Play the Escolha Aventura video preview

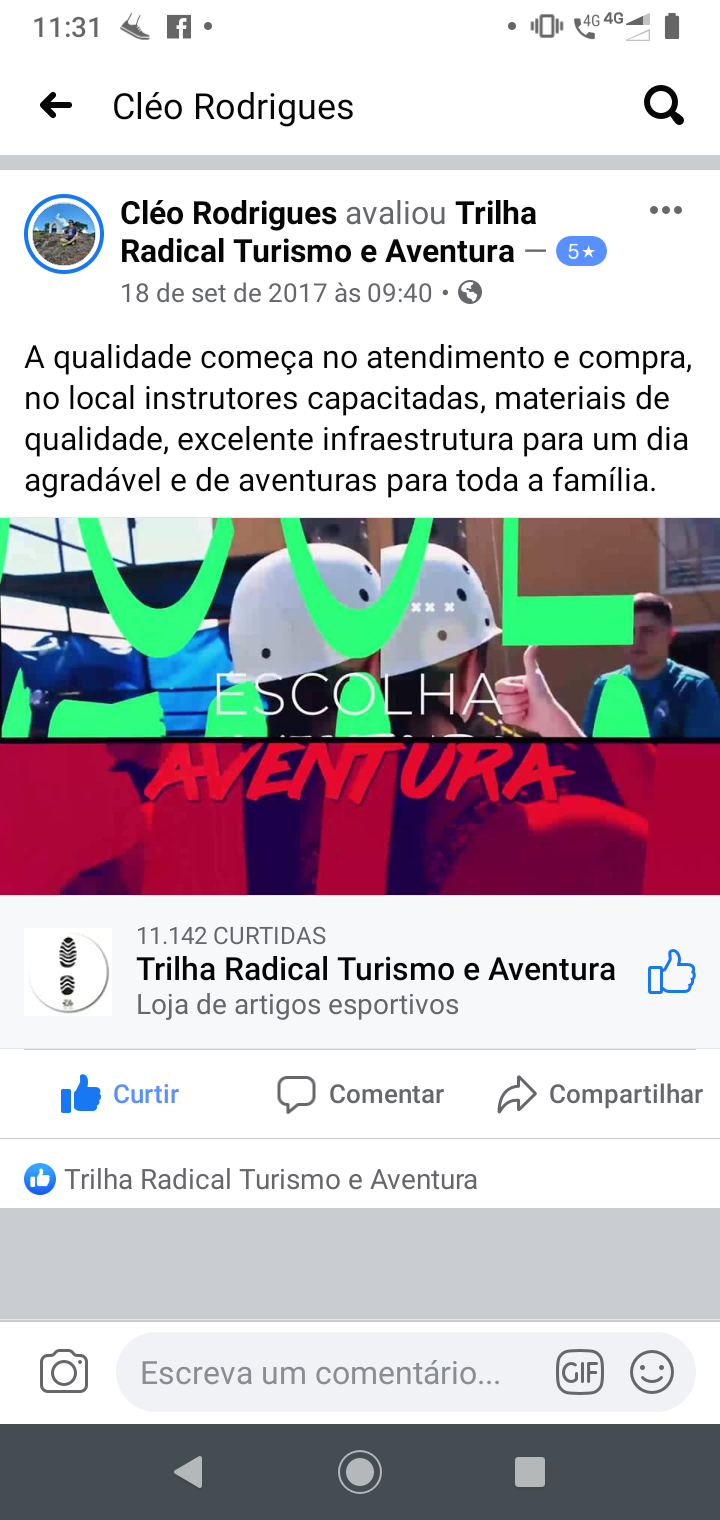click(360, 706)
